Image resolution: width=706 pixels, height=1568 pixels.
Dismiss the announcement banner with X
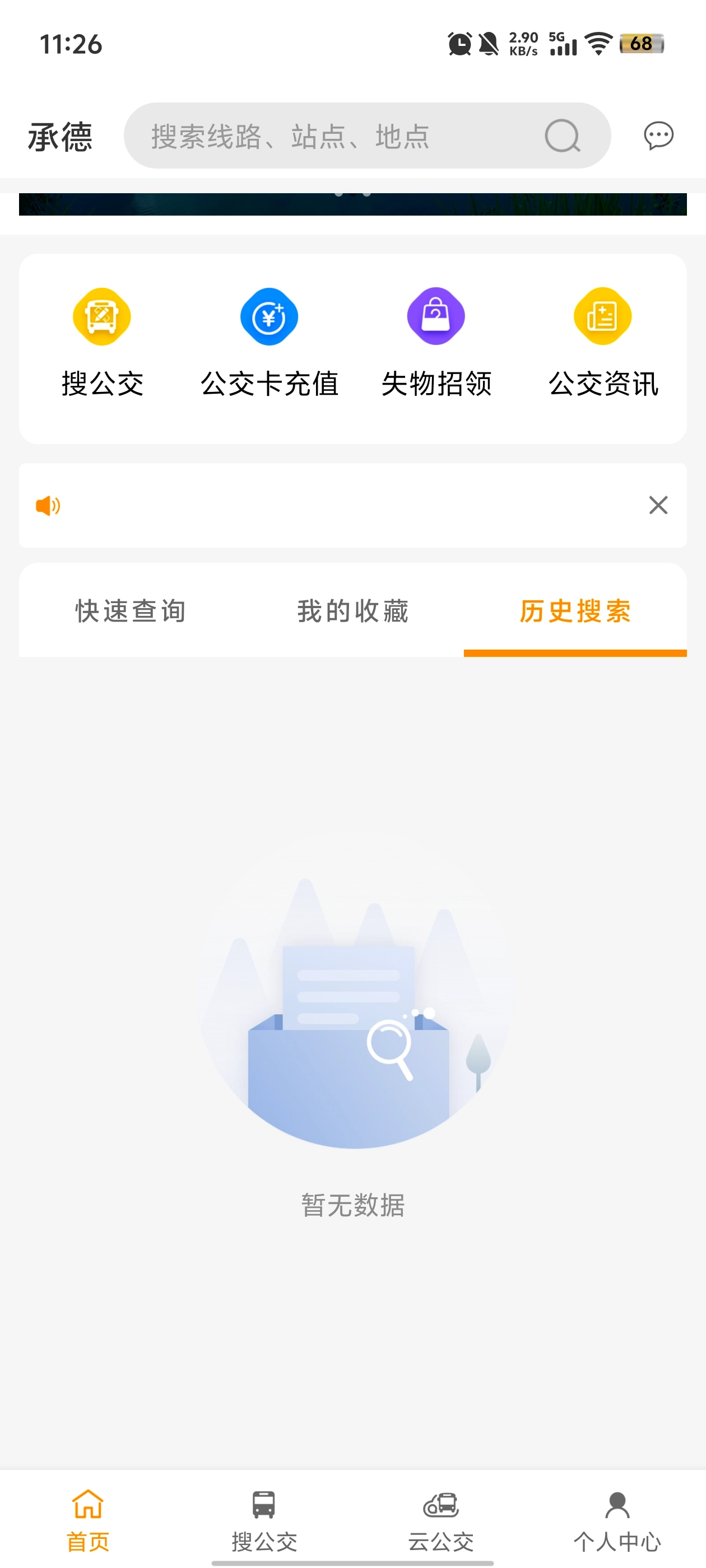click(x=658, y=505)
